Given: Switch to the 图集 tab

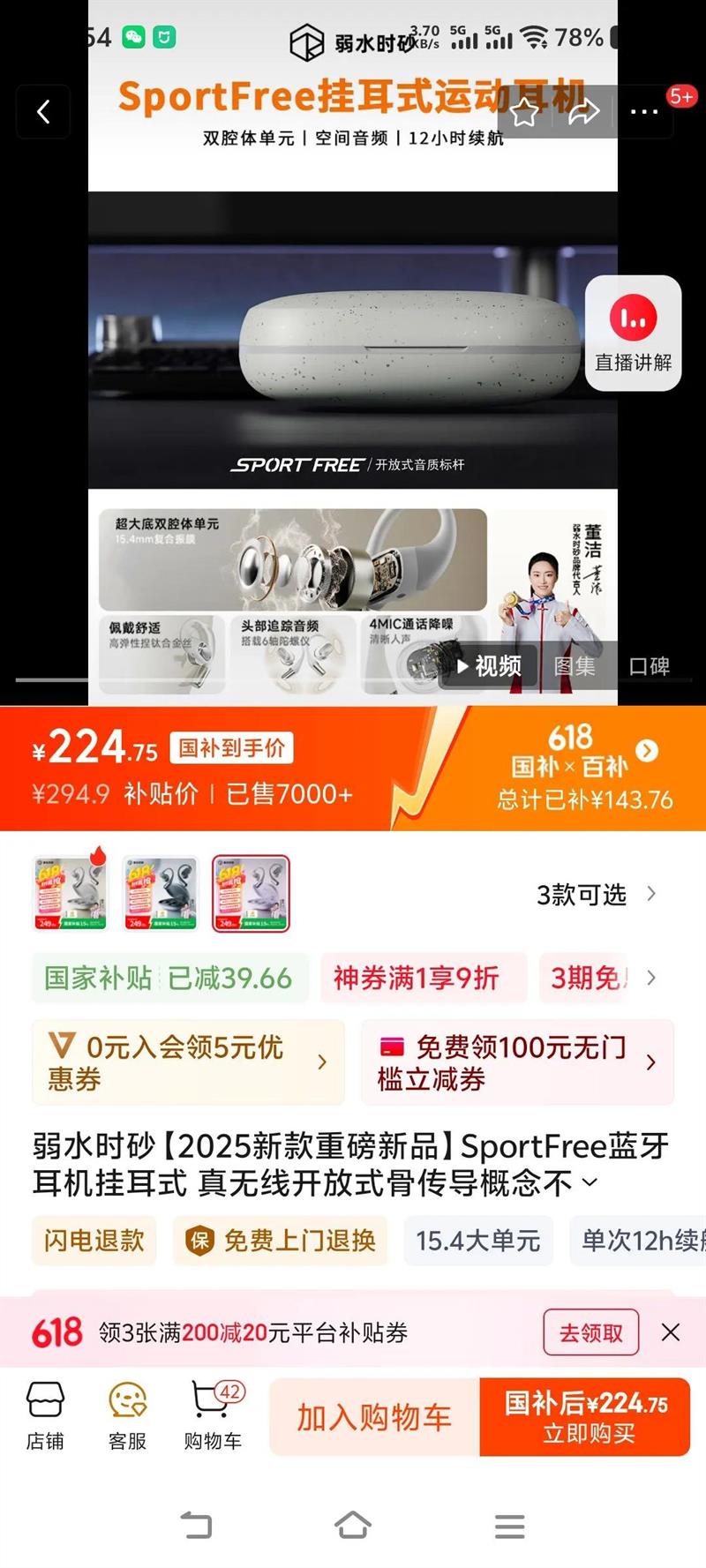Looking at the screenshot, I should pyautogui.click(x=574, y=666).
